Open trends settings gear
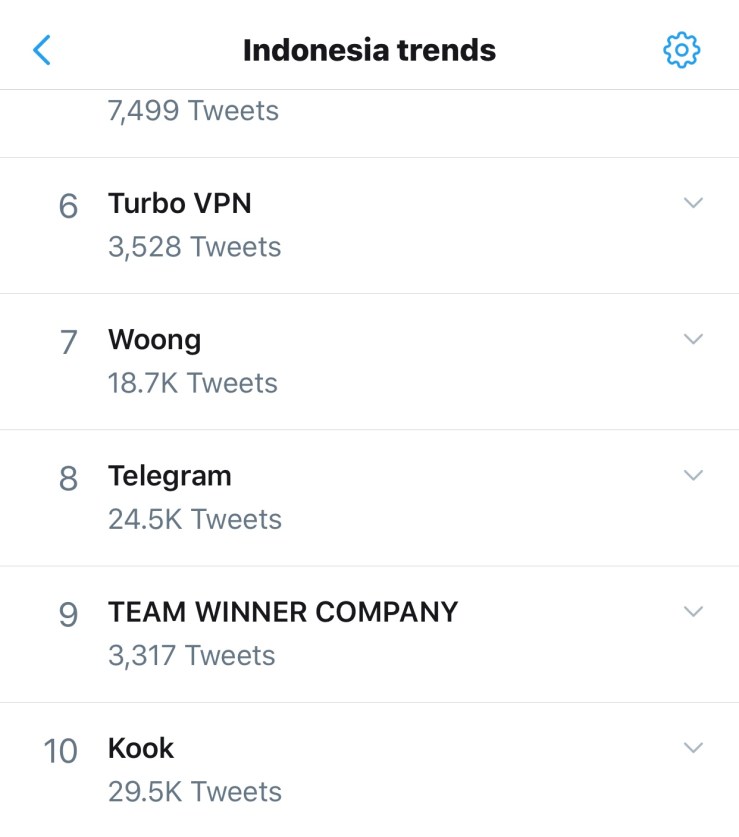Screen dimensions: 739x837 682,49
